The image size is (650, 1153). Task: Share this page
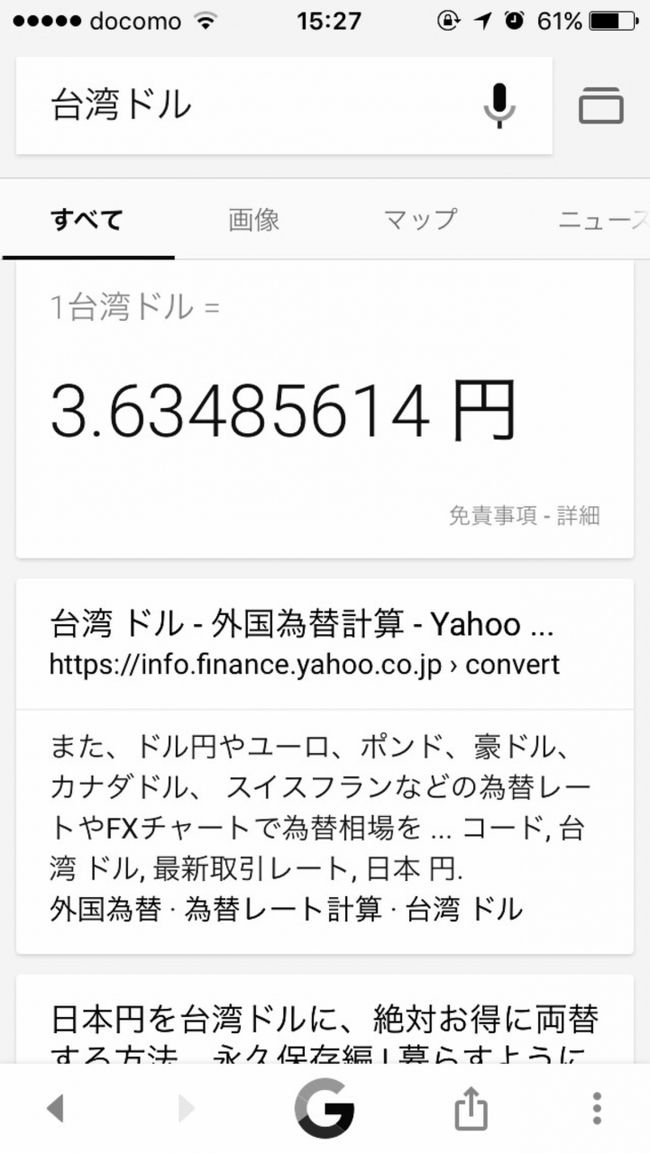pyautogui.click(x=470, y=1108)
